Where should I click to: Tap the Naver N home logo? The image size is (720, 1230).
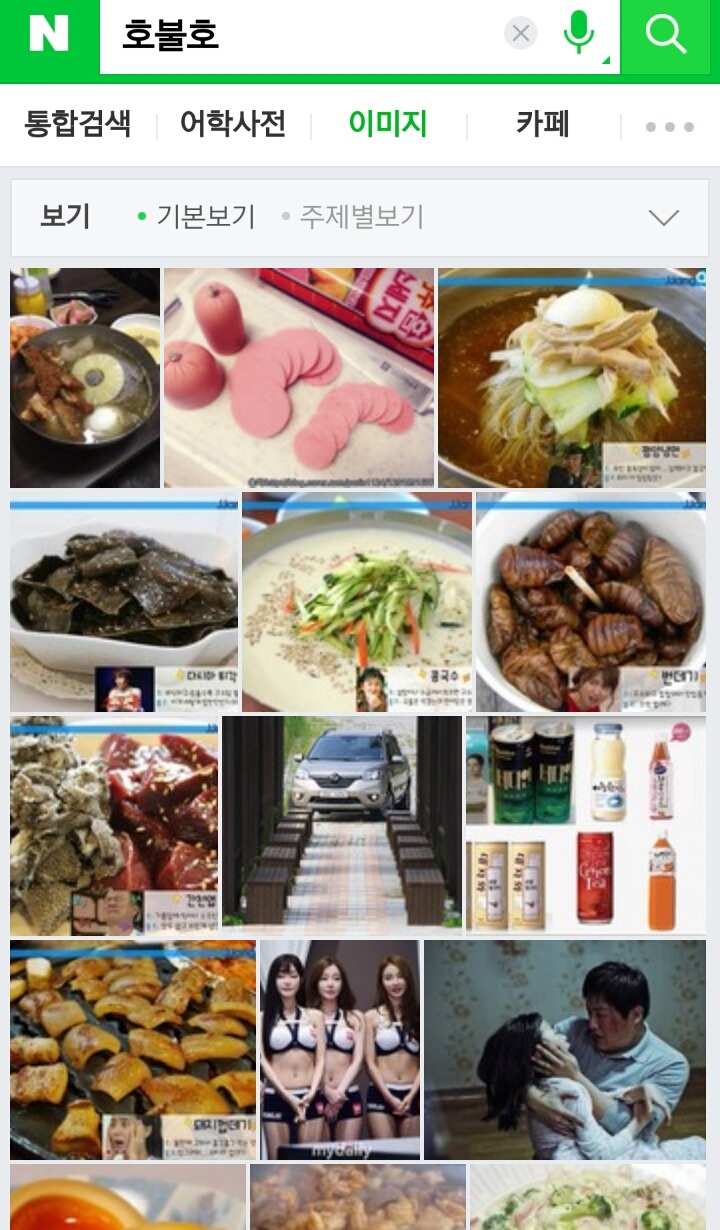48,35
